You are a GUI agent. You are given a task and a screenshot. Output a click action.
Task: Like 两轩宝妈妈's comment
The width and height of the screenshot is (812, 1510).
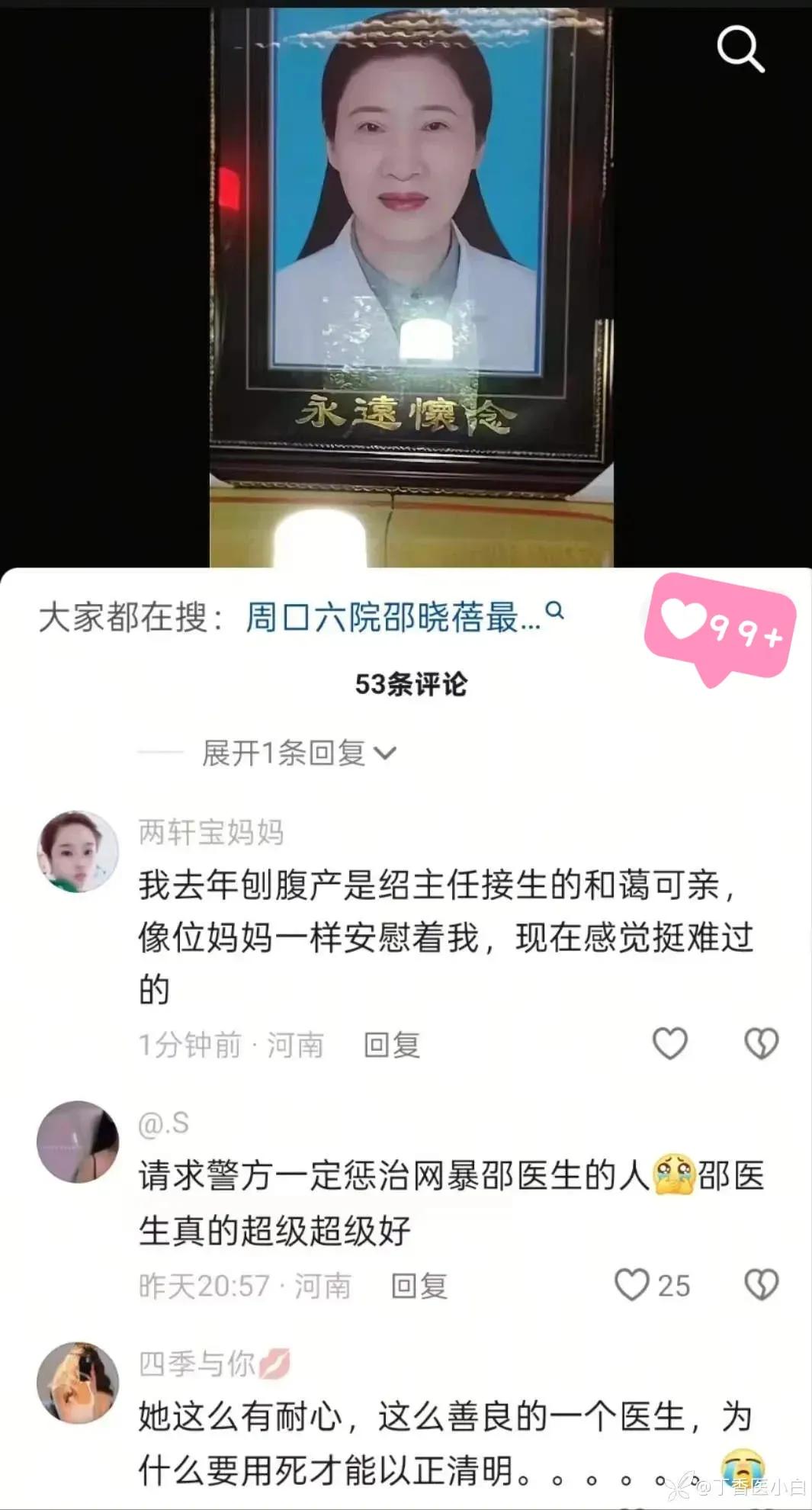tap(670, 1043)
